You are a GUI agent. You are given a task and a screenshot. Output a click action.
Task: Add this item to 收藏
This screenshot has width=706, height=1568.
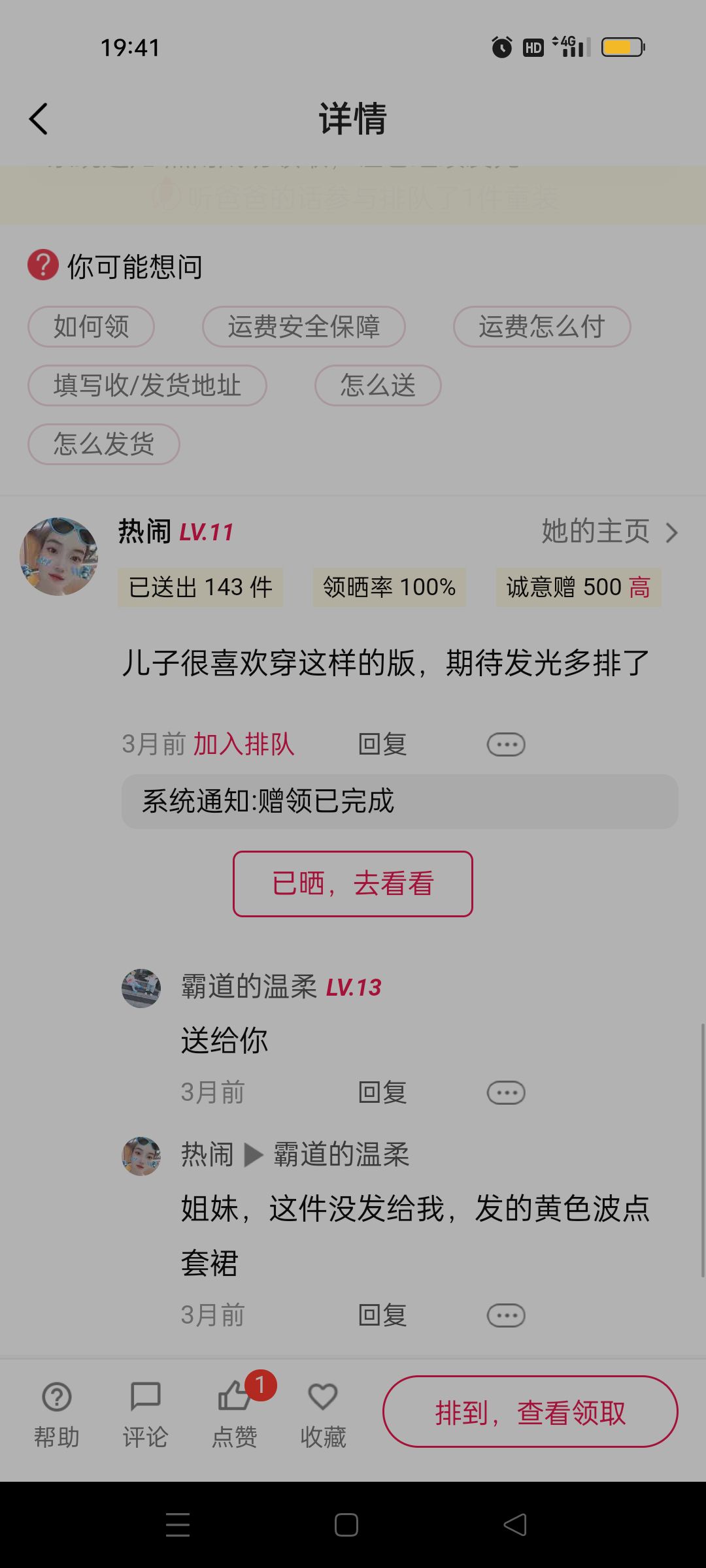(323, 1413)
